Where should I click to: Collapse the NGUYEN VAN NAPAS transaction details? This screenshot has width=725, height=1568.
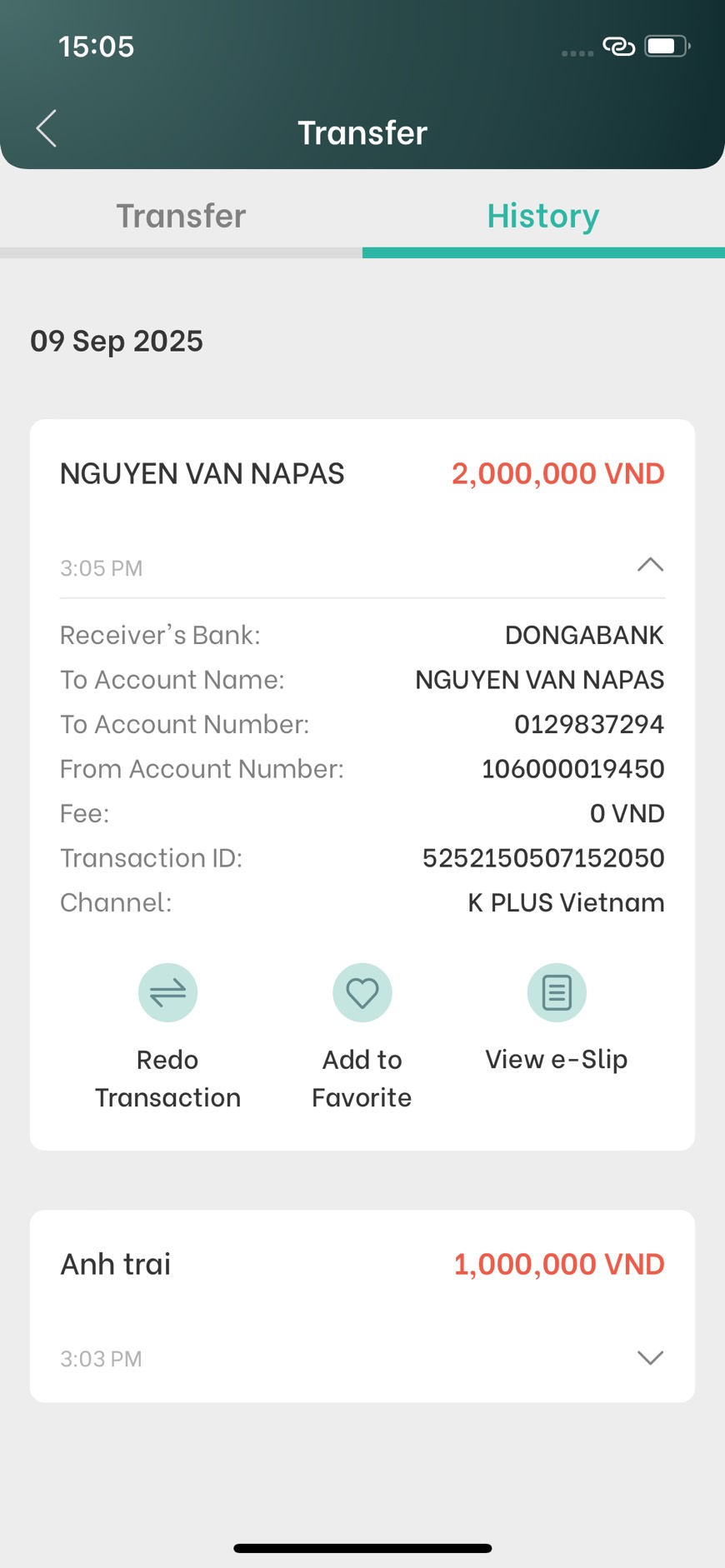pyautogui.click(x=650, y=565)
